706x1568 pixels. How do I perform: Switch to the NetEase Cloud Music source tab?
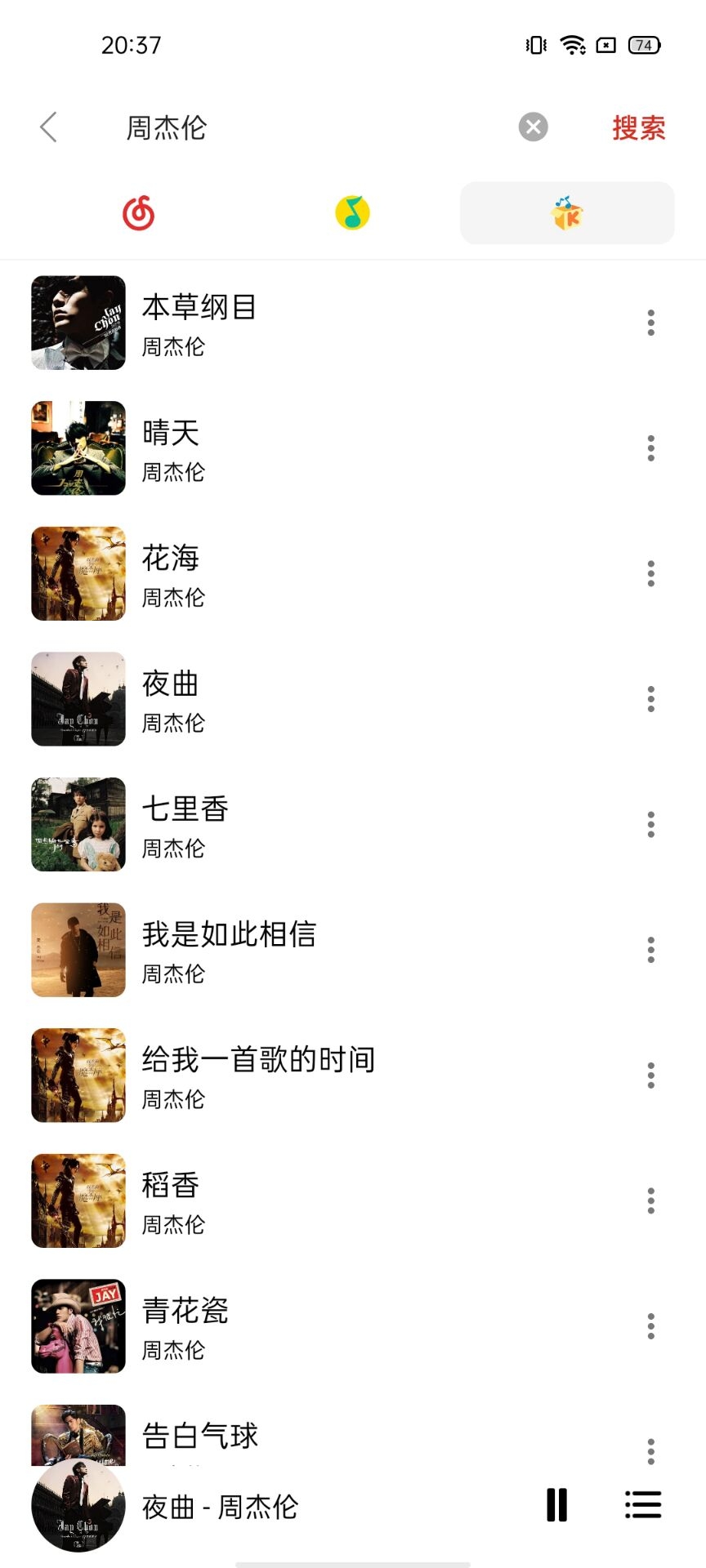coord(139,213)
